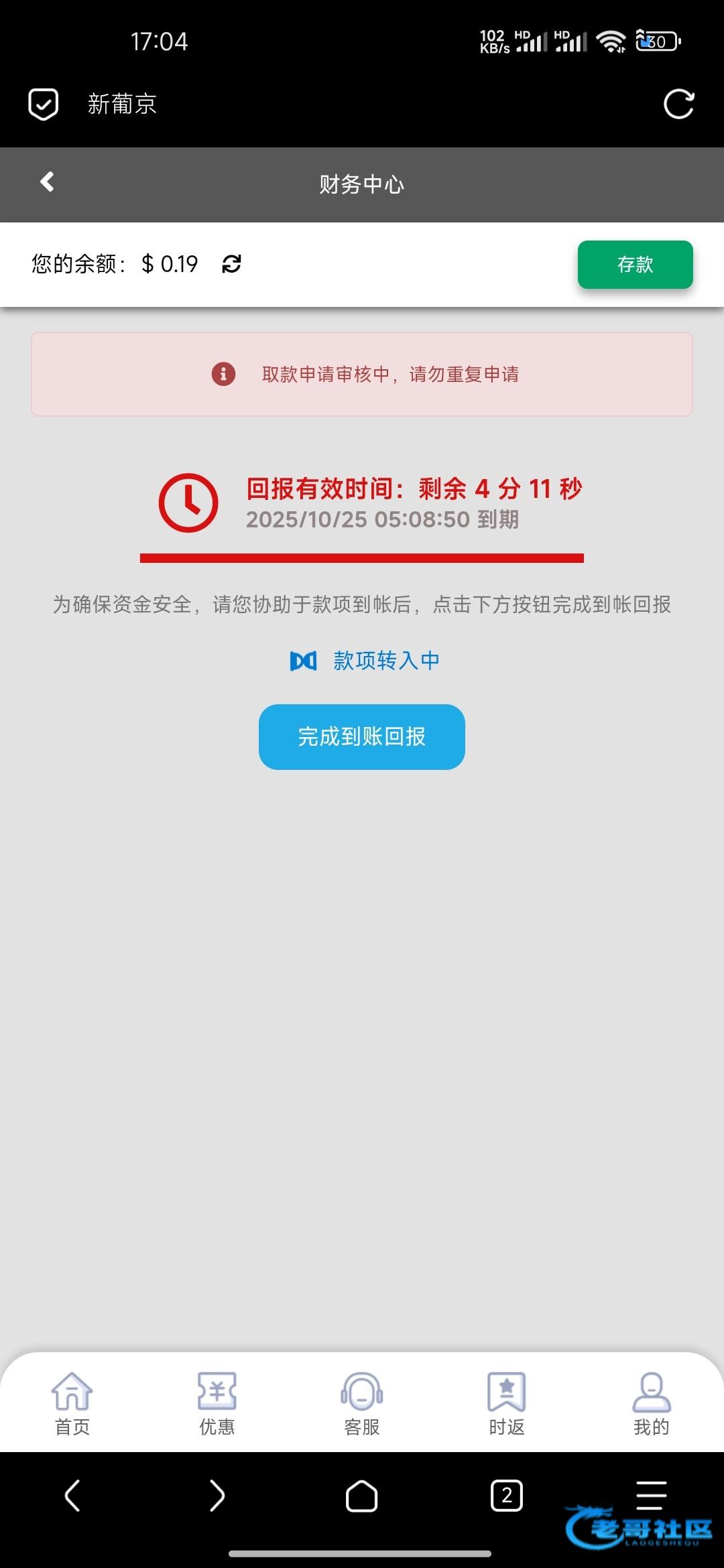Open the 时返 tab

(506, 1403)
